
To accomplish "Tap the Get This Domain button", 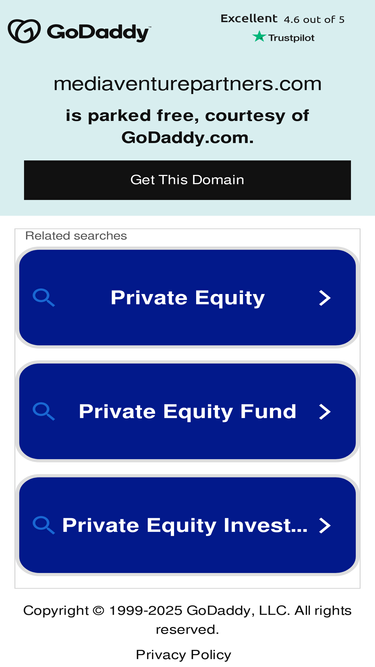I will 187,180.
